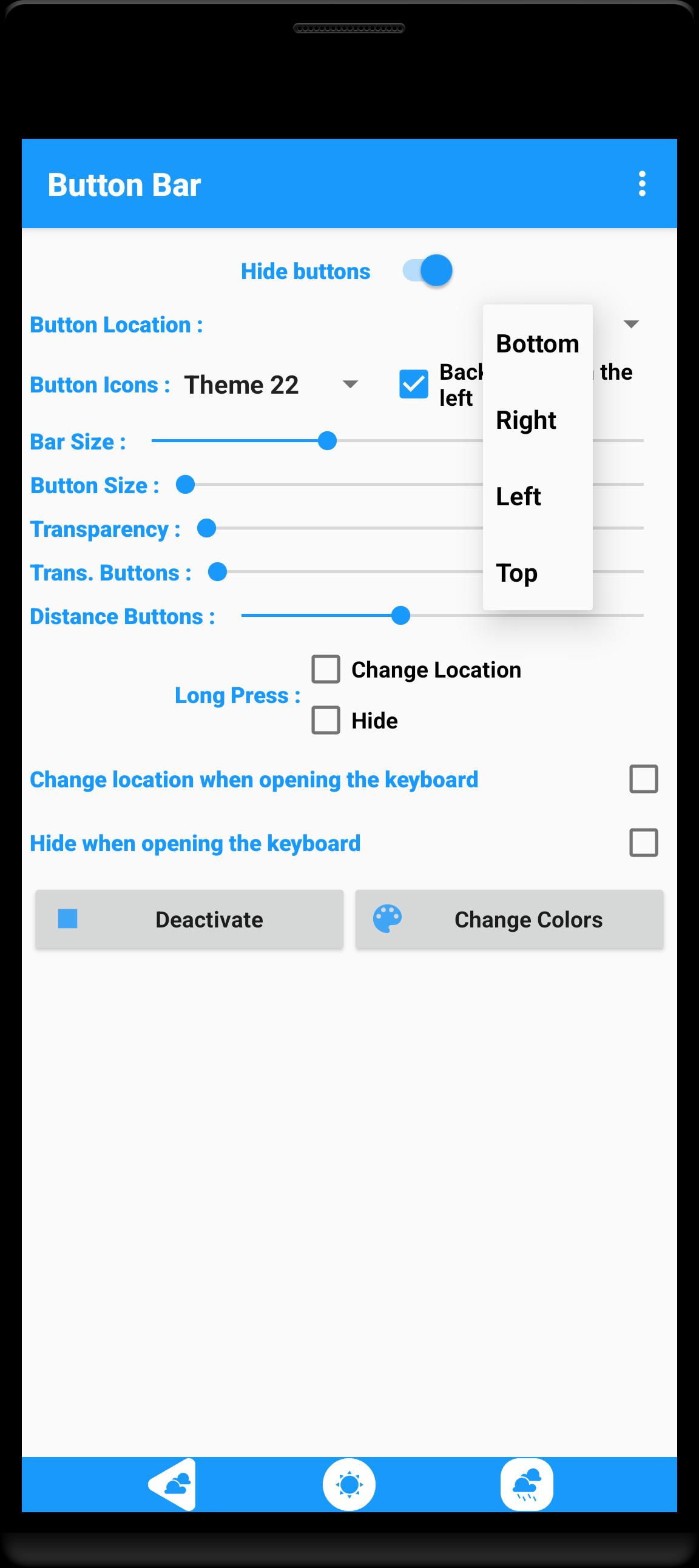Viewport: 699px width, 1568px height.
Task: Toggle the Hide buttons switch
Action: [427, 271]
